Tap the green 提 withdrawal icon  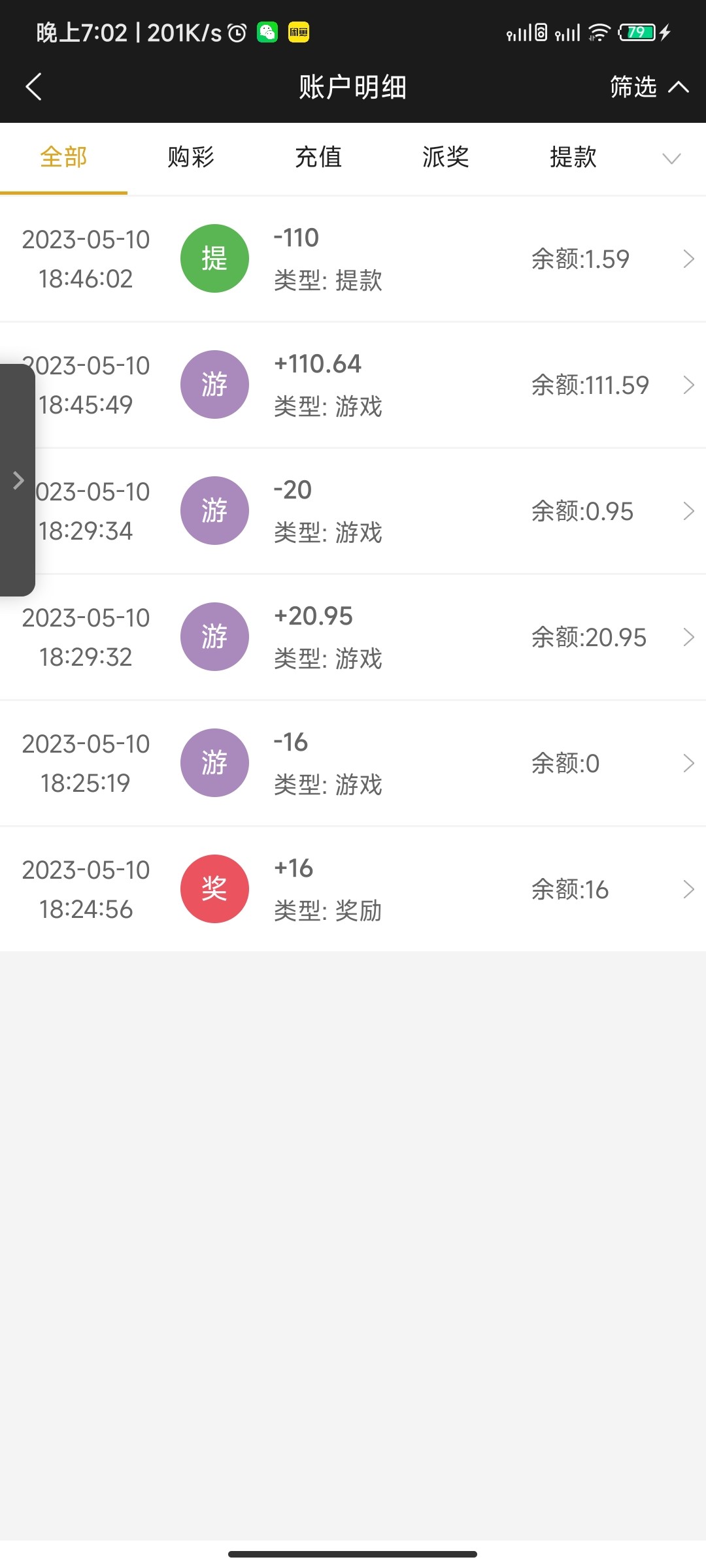[214, 257]
